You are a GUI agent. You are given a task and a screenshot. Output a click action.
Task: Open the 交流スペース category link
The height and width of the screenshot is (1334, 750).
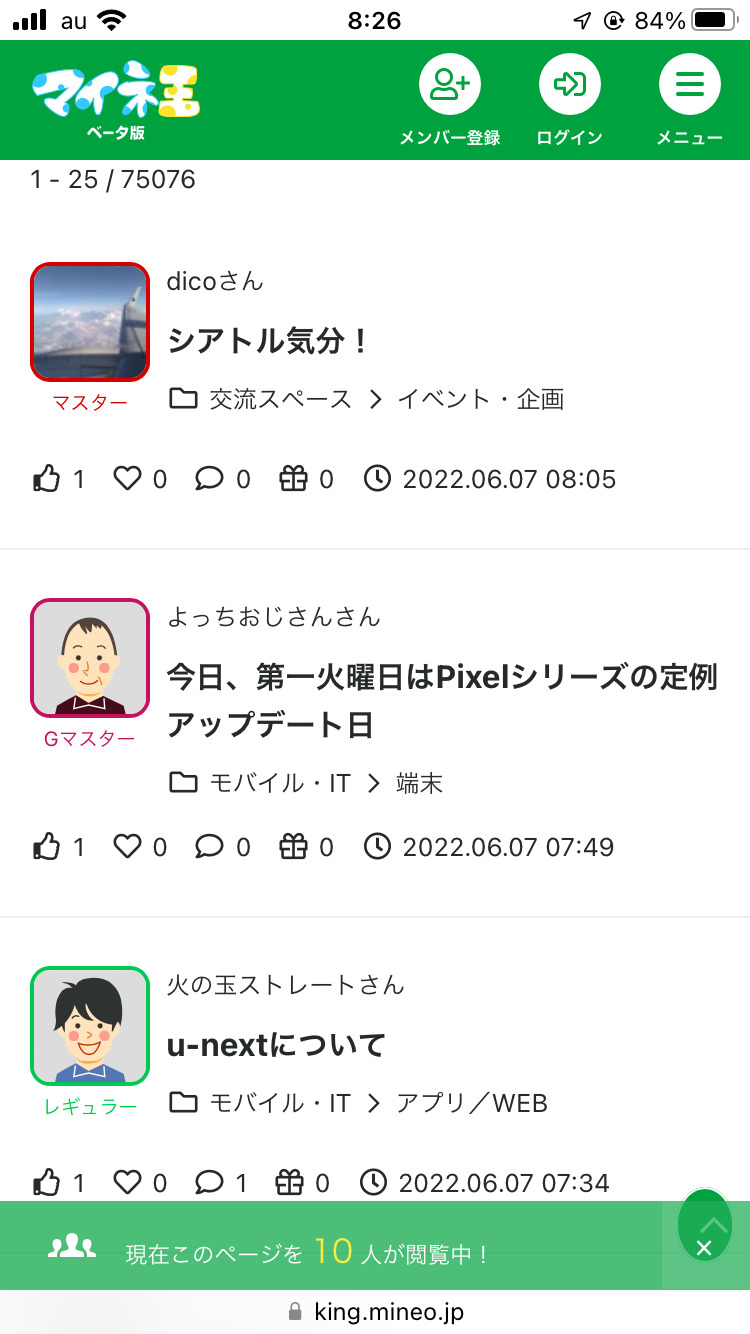point(281,399)
